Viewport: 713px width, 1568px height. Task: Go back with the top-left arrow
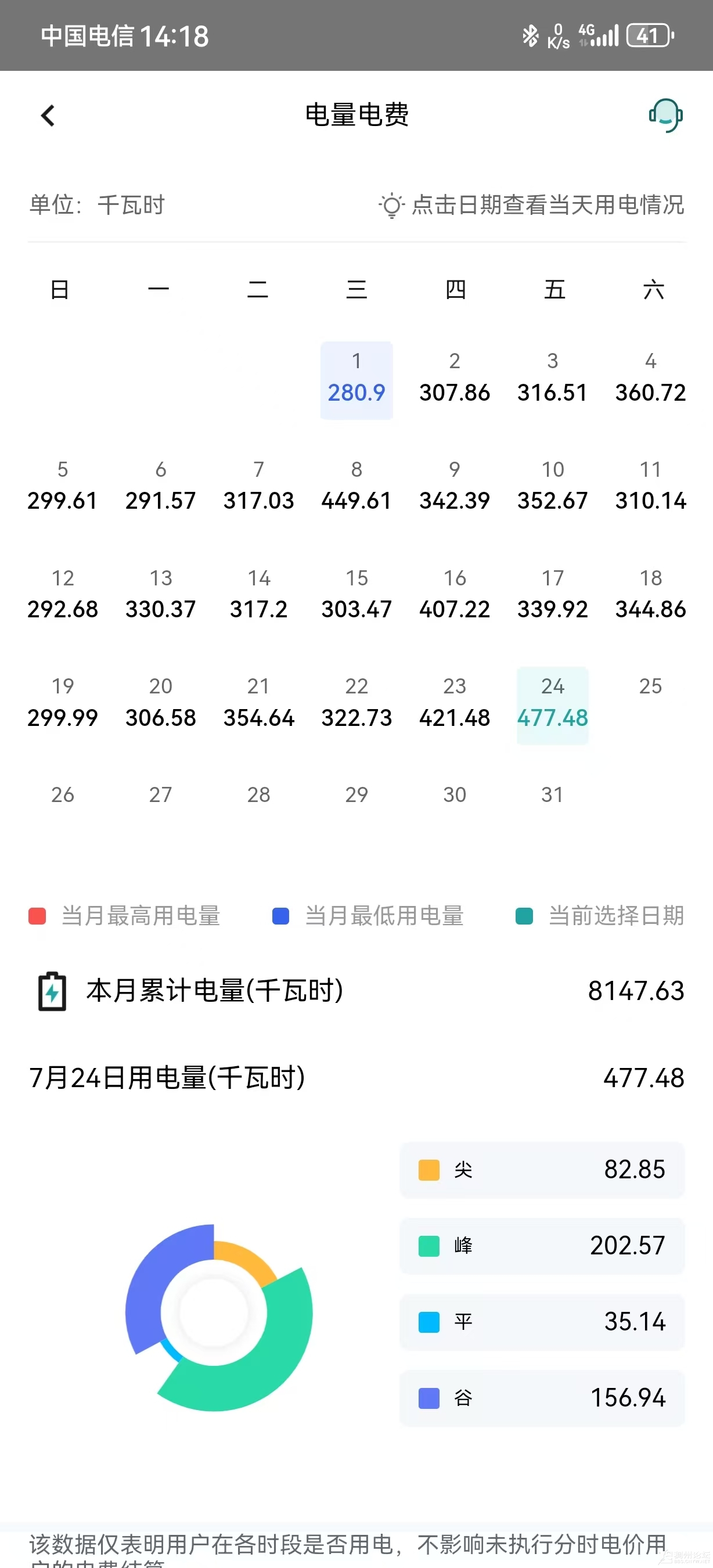(x=48, y=115)
